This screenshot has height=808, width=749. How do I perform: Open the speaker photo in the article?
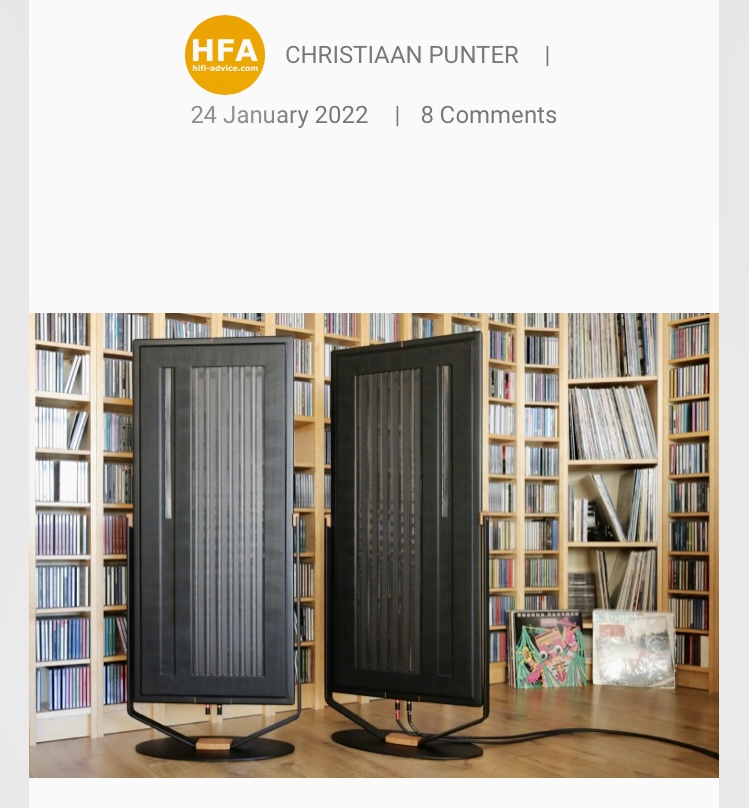click(374, 545)
